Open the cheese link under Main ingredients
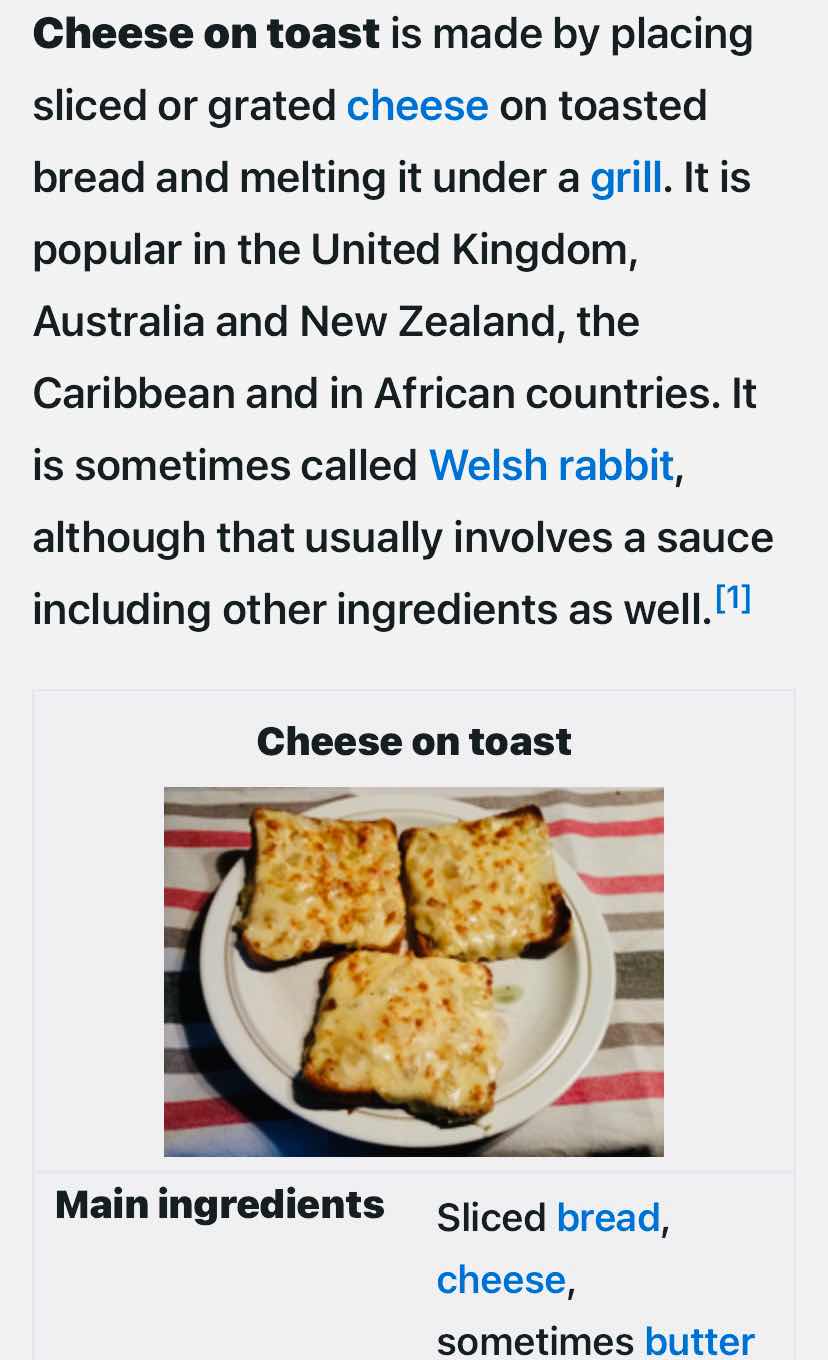The image size is (828, 1360). pyautogui.click(x=501, y=1280)
